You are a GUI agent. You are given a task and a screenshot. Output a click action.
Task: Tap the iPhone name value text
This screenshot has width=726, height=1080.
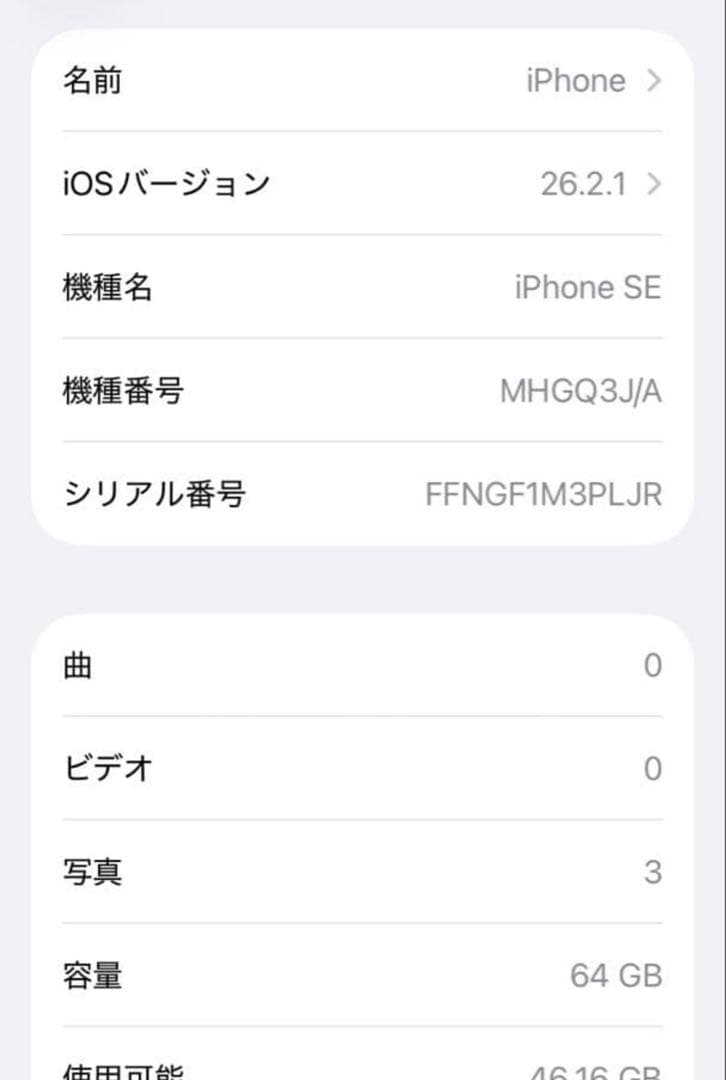coord(574,81)
